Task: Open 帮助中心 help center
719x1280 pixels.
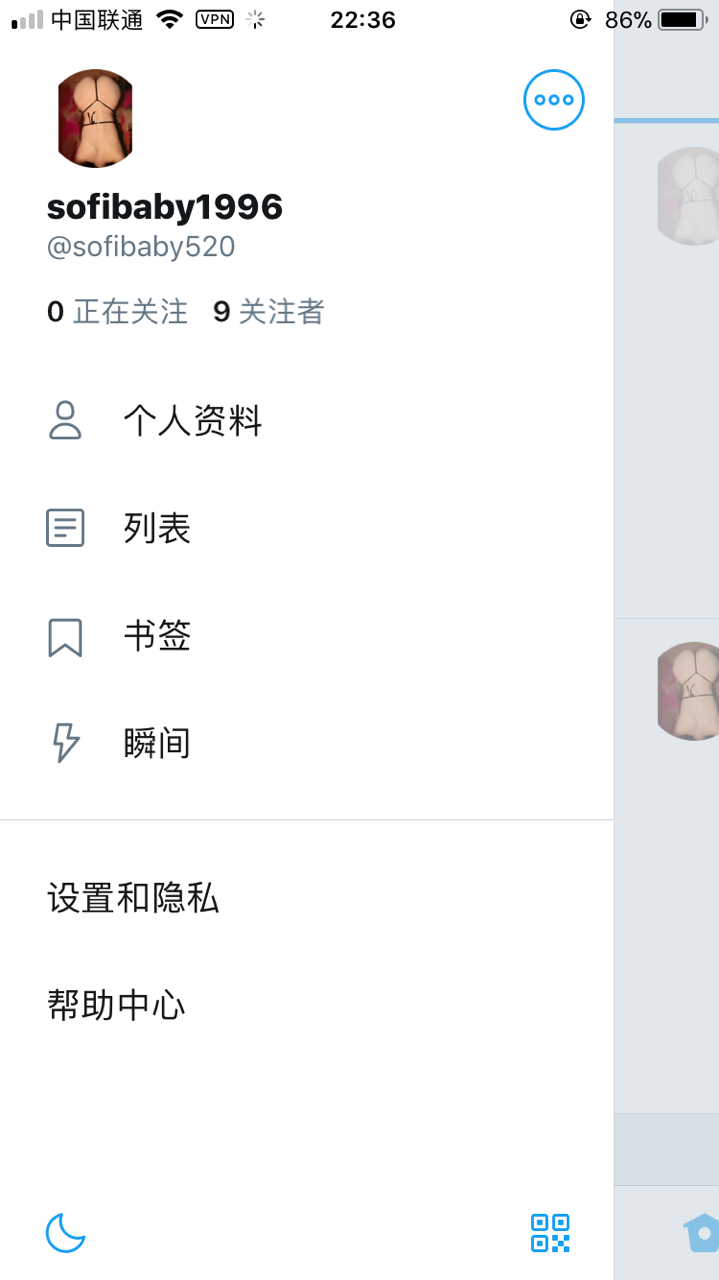Action: click(x=116, y=1005)
